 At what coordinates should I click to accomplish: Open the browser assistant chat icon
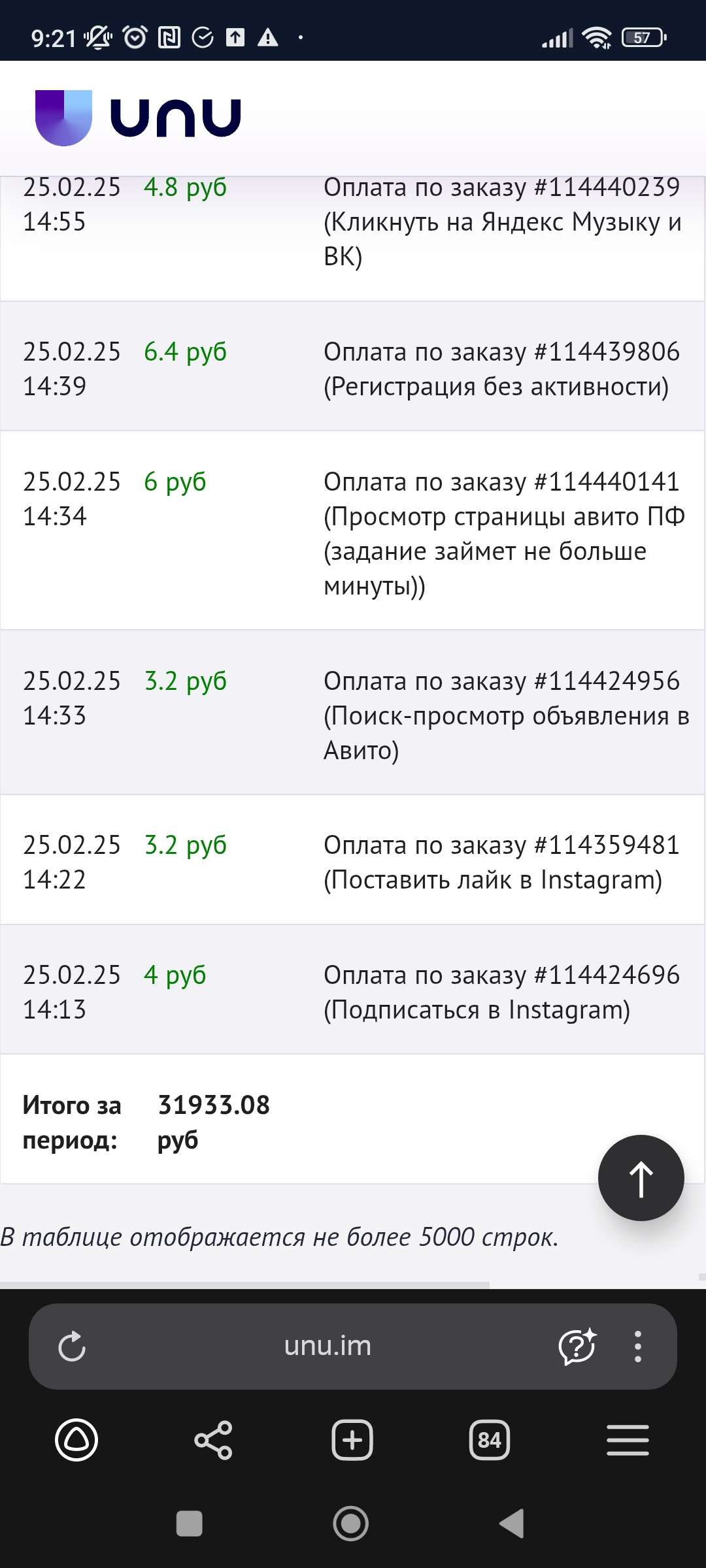coord(577,1347)
